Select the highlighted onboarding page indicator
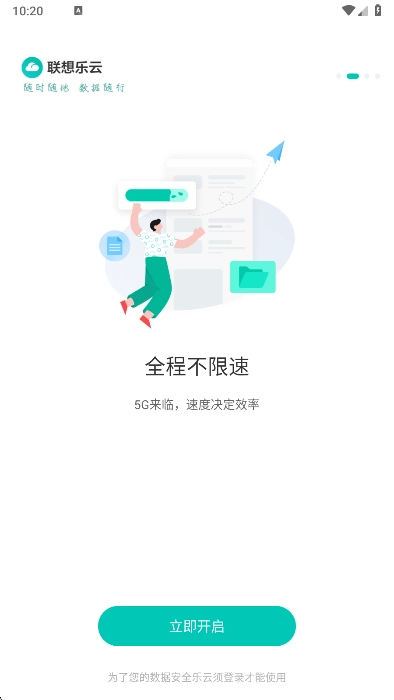This screenshot has height=700, width=394. point(353,76)
